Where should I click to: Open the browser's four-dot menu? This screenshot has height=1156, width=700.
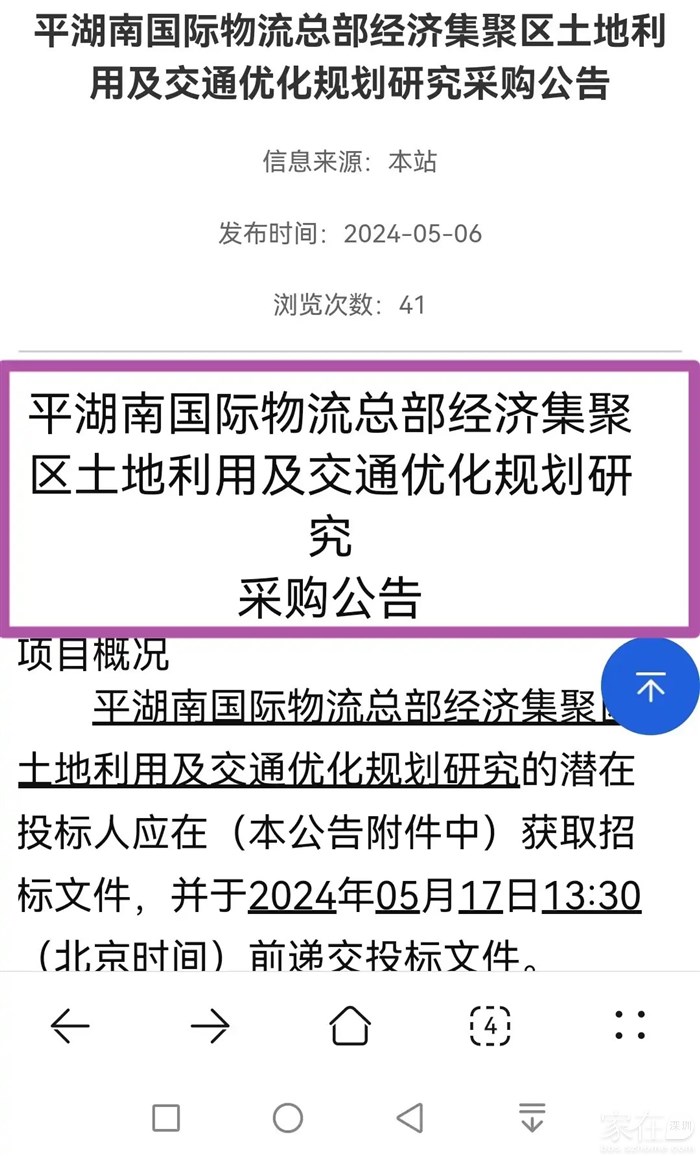tap(630, 1026)
